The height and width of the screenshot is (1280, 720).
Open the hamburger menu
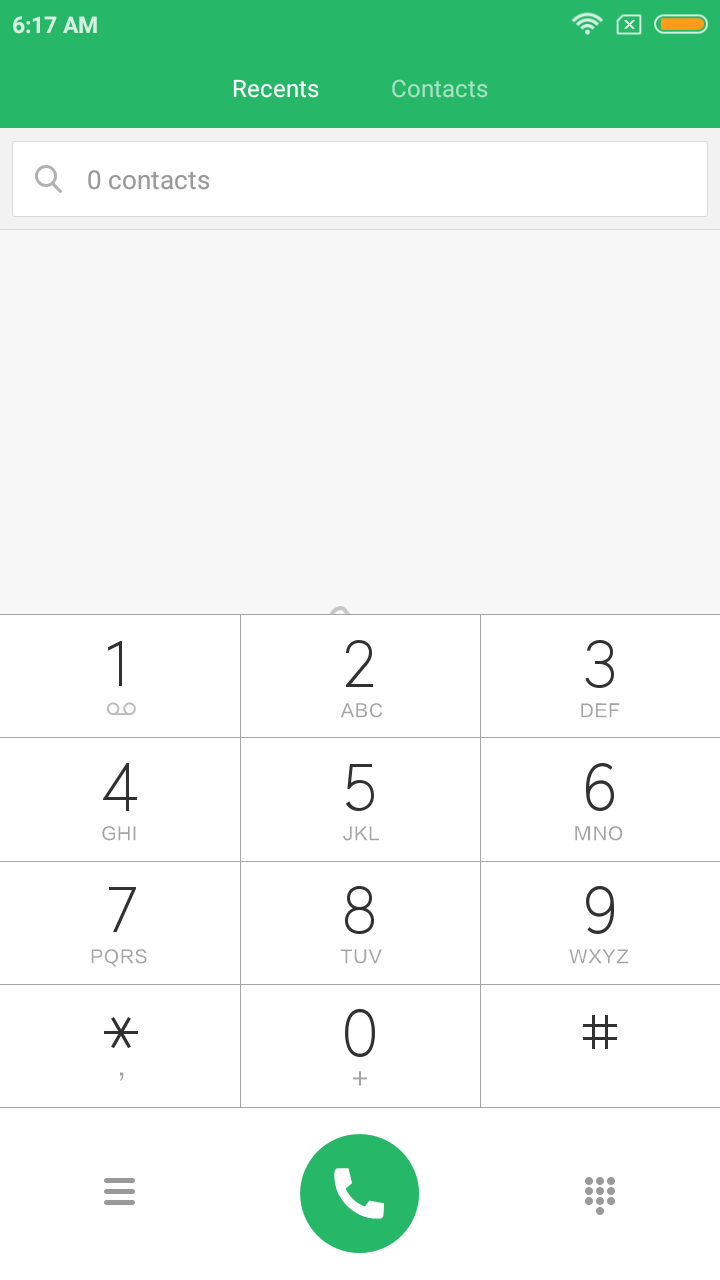[x=119, y=1191]
